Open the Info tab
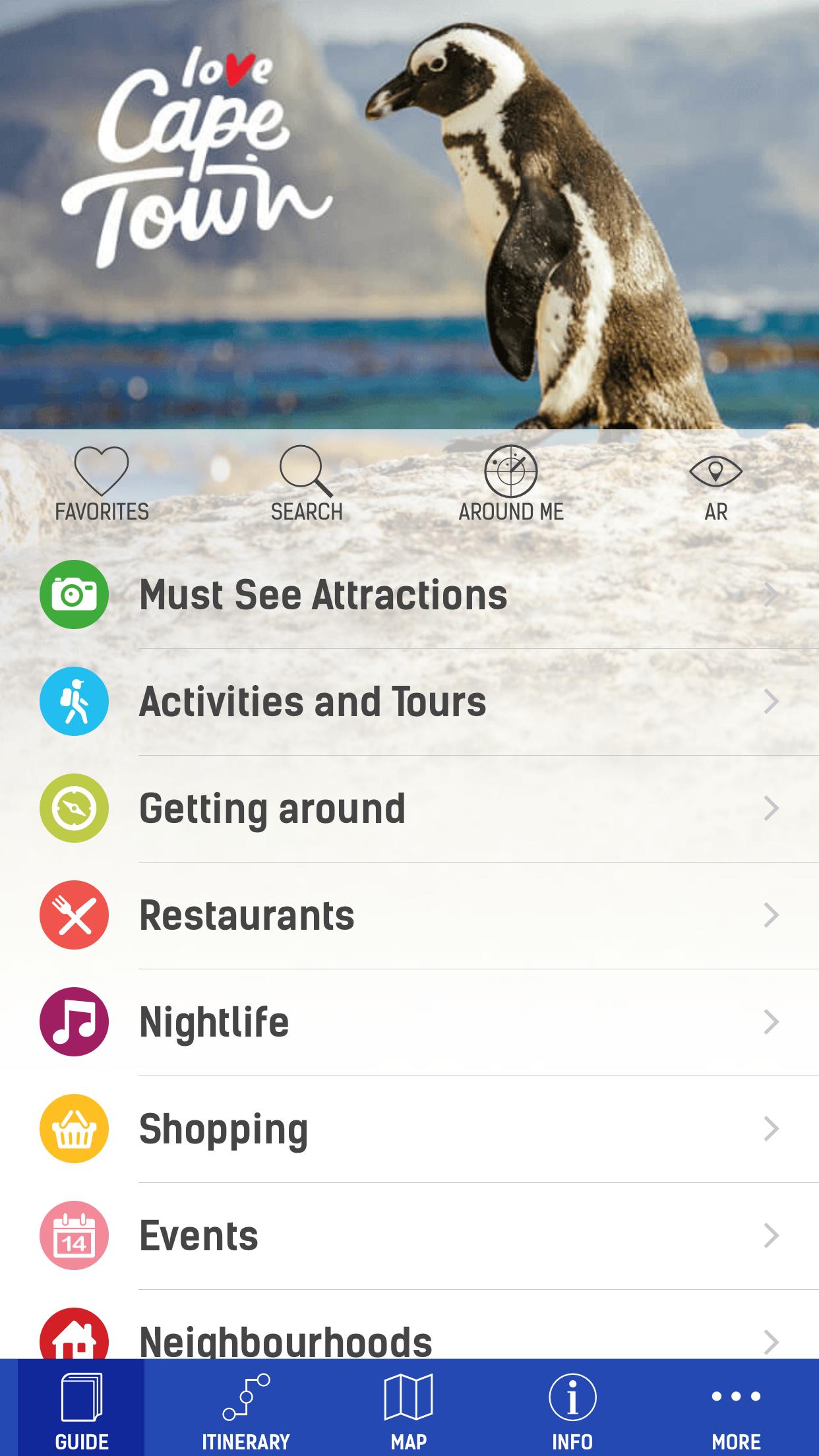Image resolution: width=819 pixels, height=1456 pixels. (x=572, y=1409)
